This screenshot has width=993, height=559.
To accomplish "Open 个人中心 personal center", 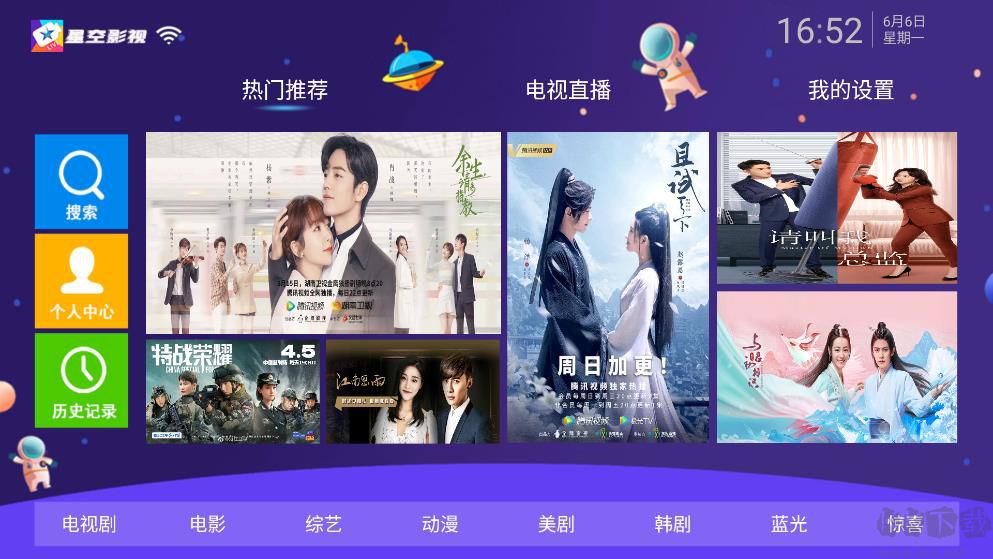I will click(x=81, y=281).
